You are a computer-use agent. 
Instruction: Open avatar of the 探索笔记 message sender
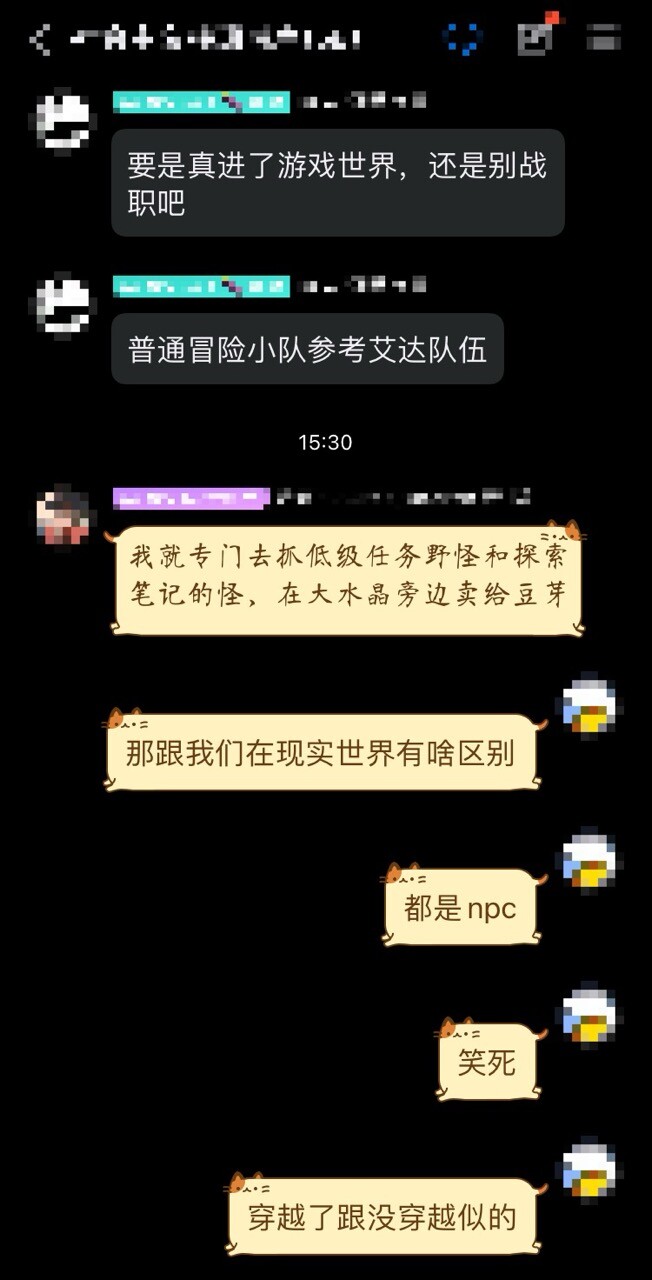(x=63, y=516)
